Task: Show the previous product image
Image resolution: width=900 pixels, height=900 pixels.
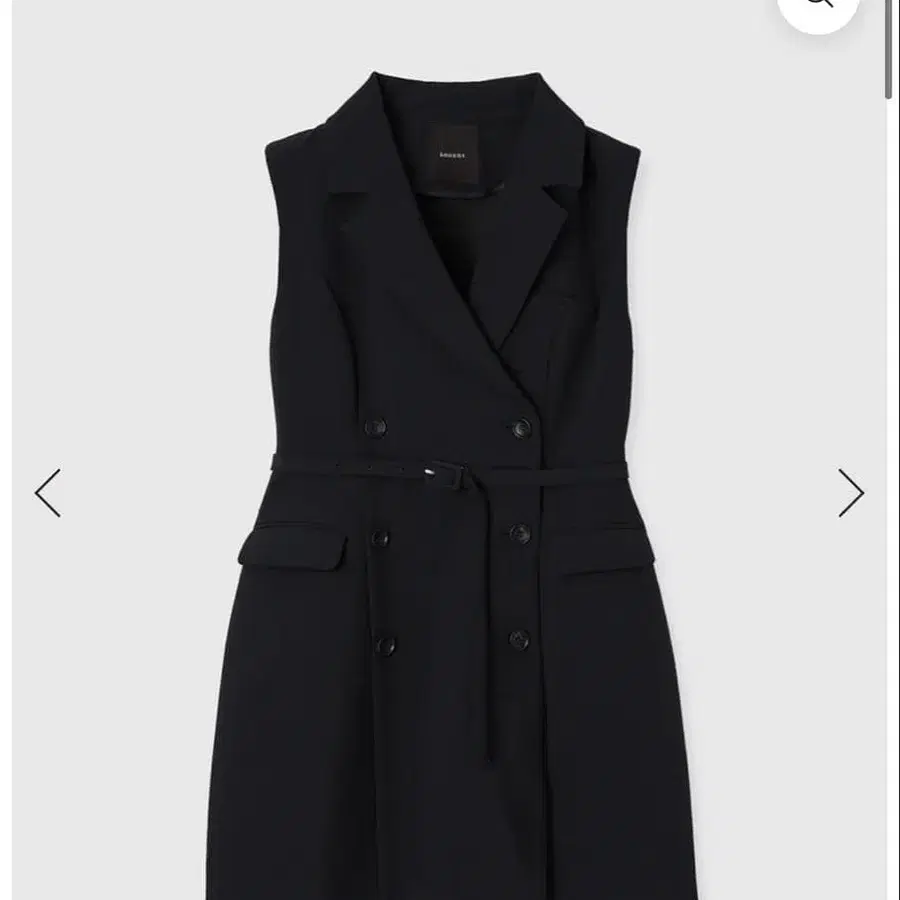Action: (48, 493)
